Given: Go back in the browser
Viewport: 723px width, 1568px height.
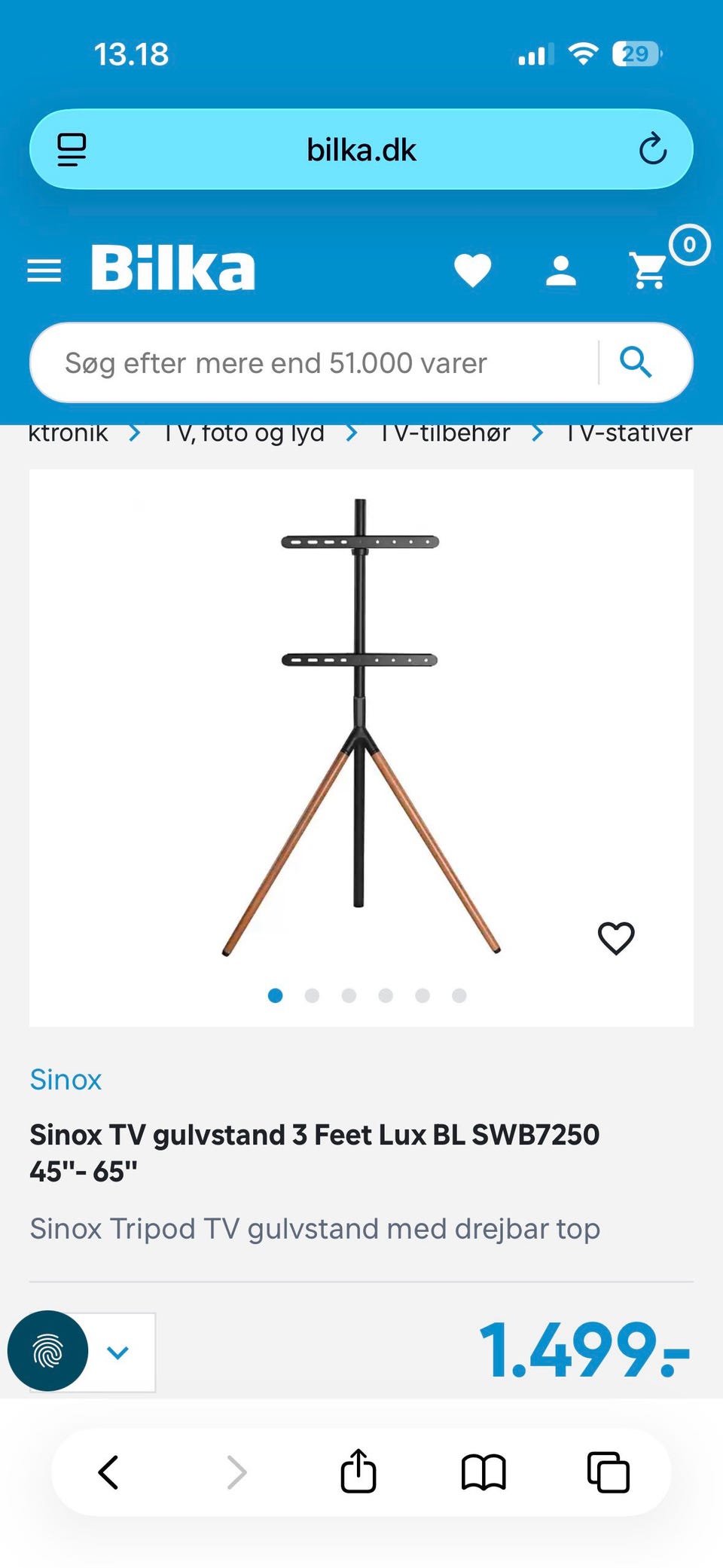Looking at the screenshot, I should point(108,1472).
